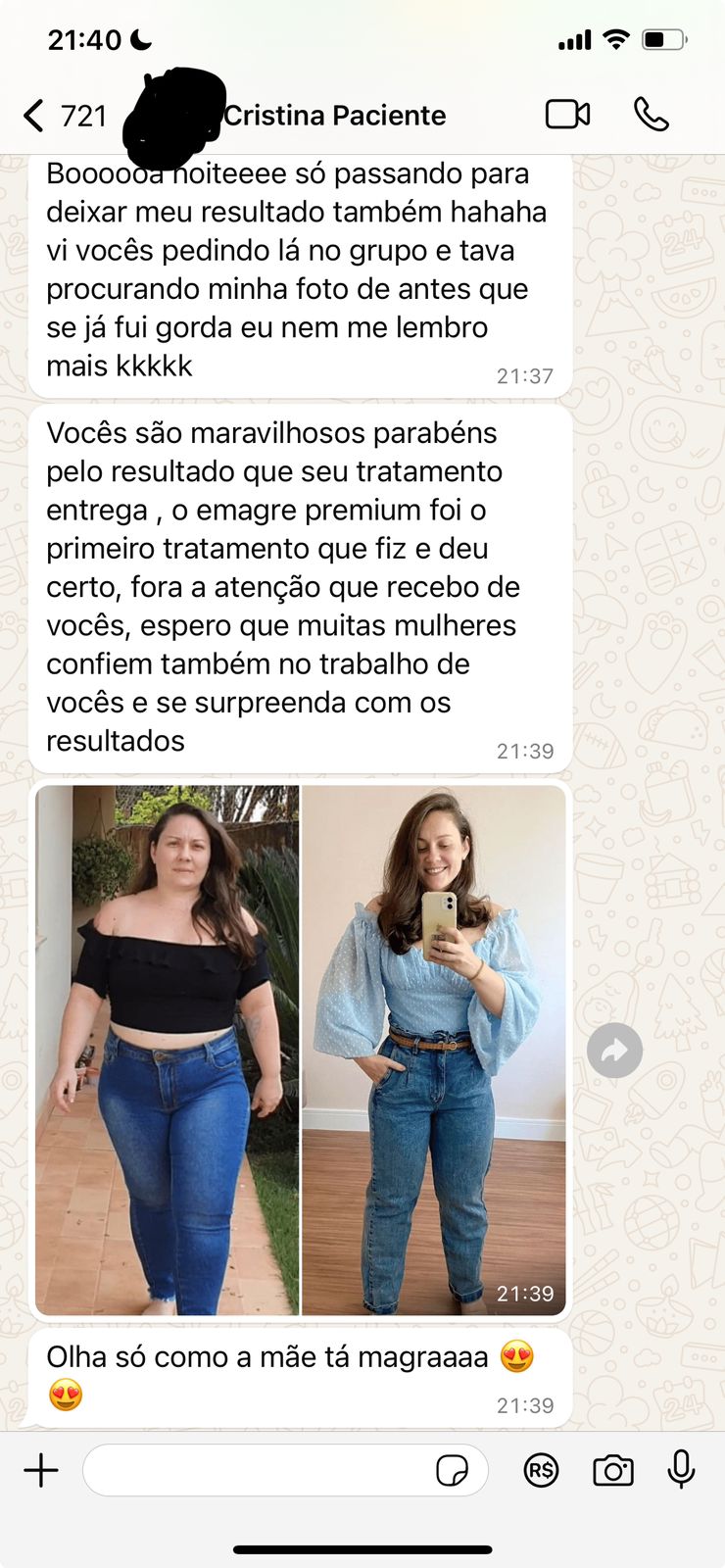
Task: Start a video call with Cristina Paciente
Action: [567, 115]
